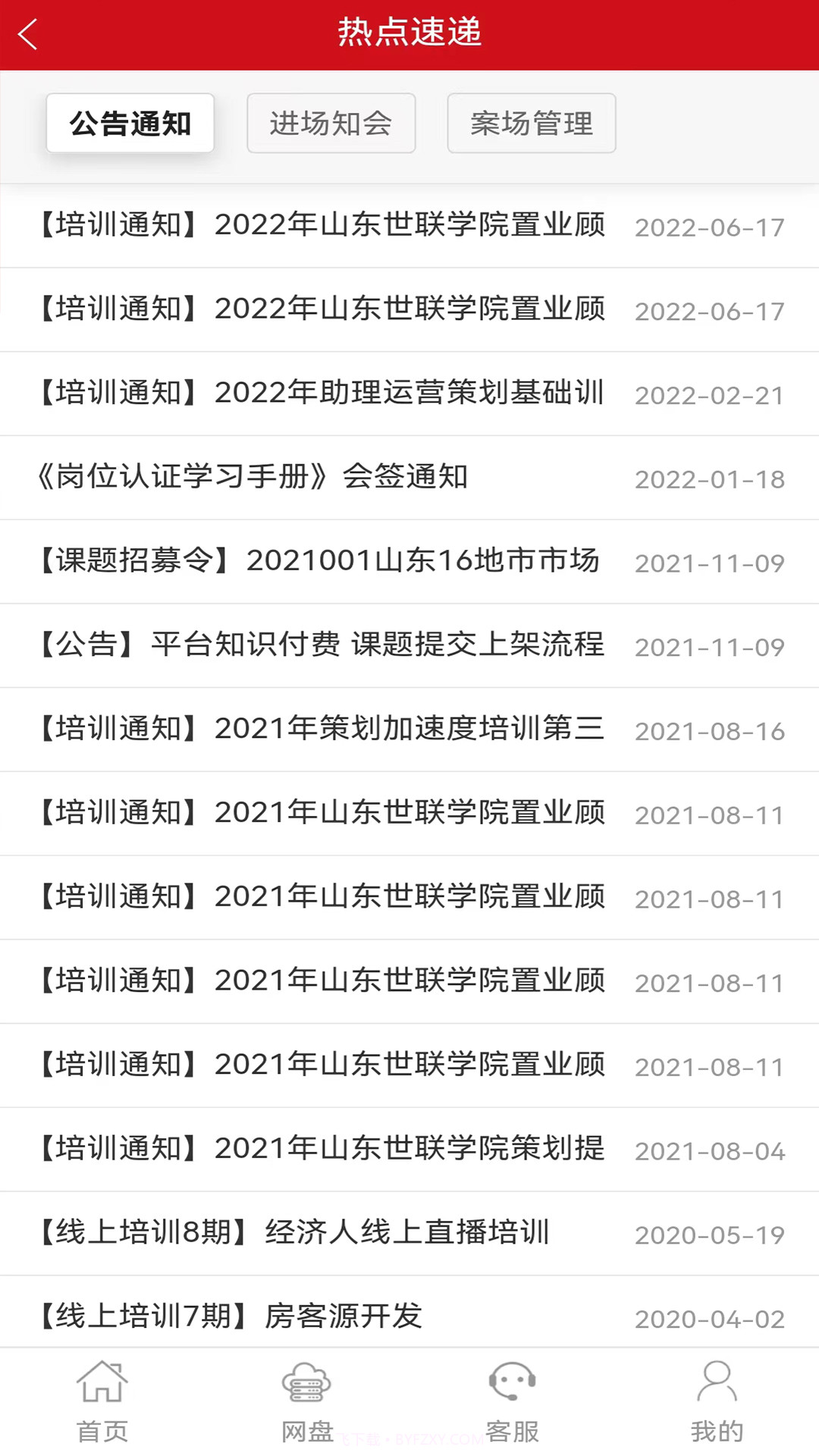Viewport: 819px width, 1456px height.
Task: Open the 【课题招募令】2021001山东16地市市场 item
Action: point(318,561)
